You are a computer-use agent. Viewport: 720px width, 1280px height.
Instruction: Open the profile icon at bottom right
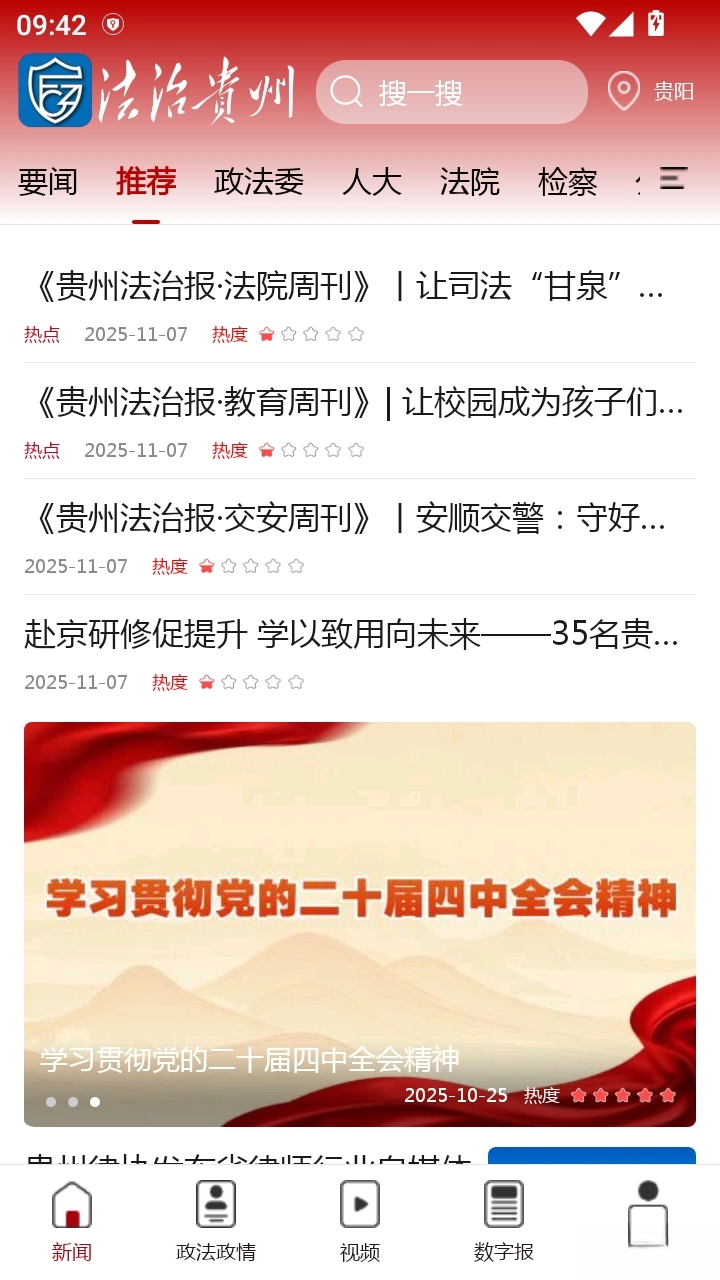point(649,1213)
